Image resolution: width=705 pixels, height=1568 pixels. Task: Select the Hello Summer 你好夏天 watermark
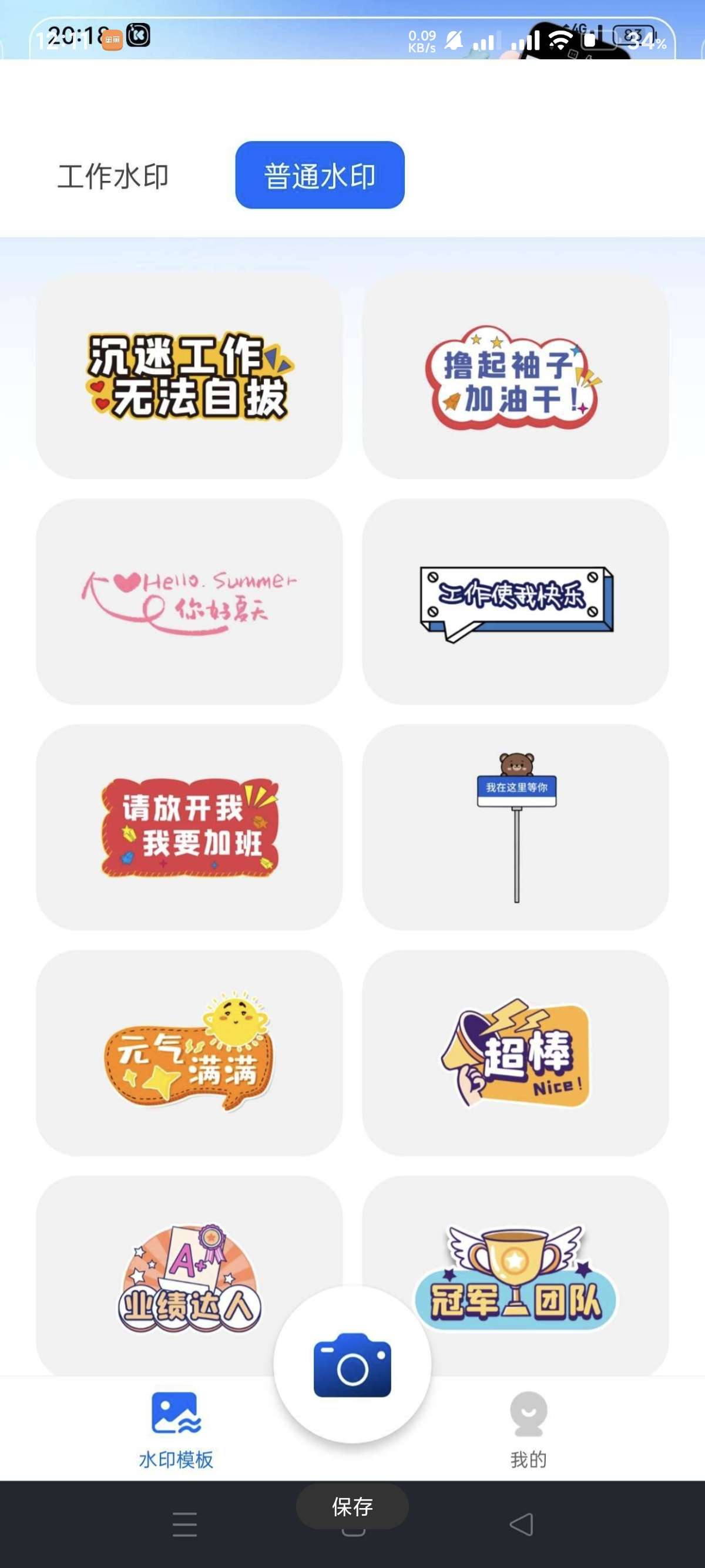click(x=189, y=601)
